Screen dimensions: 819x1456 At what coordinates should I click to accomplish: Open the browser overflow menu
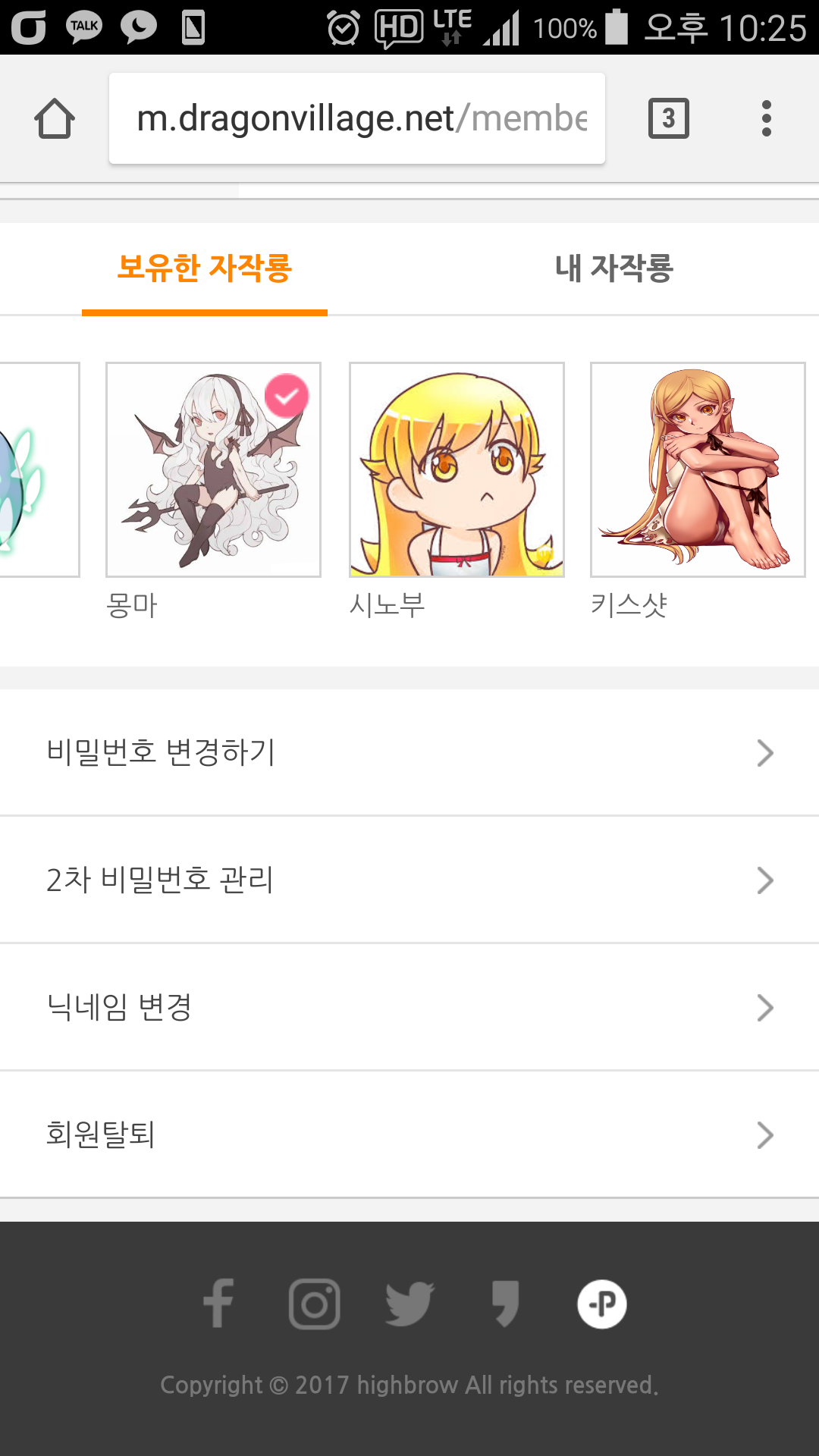[766, 118]
